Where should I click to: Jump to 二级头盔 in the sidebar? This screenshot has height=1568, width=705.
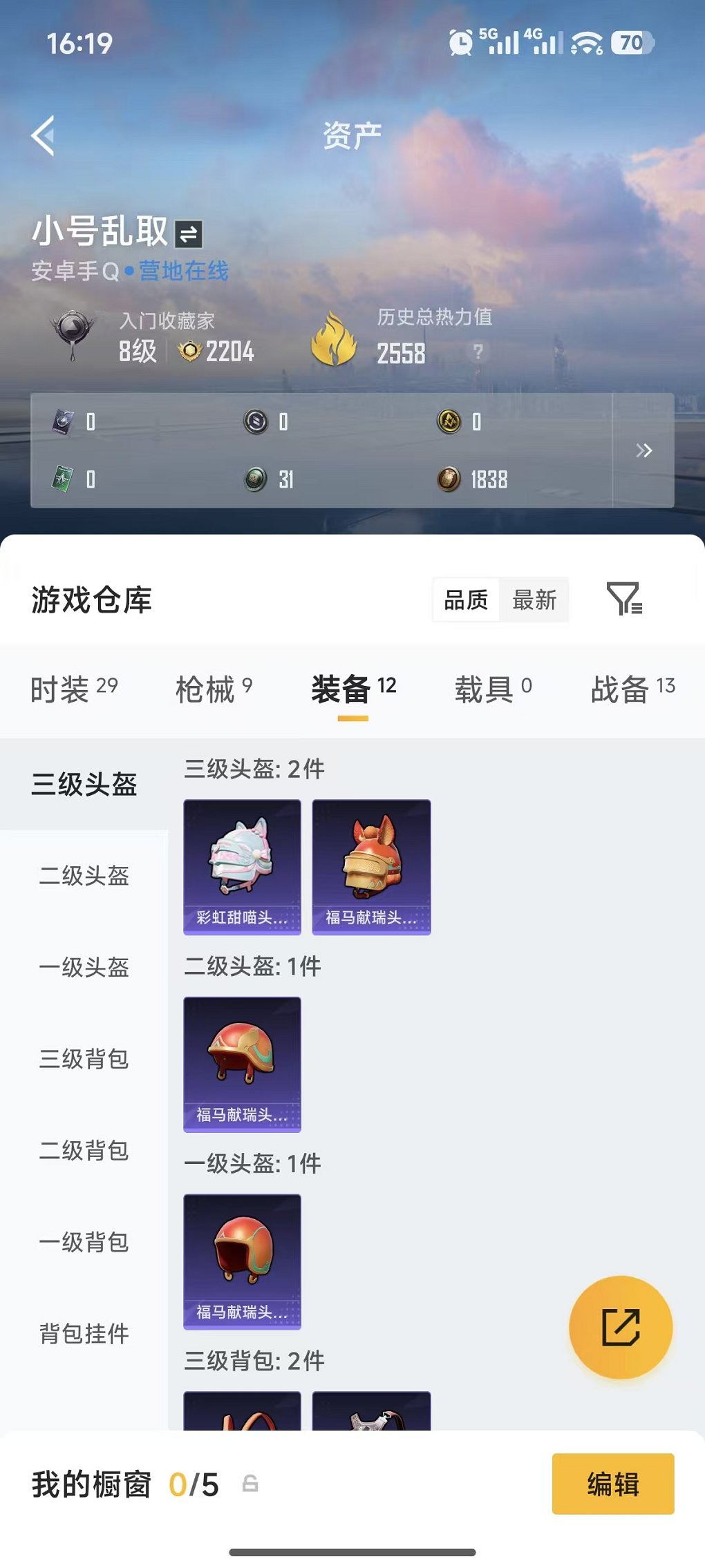[x=84, y=876]
